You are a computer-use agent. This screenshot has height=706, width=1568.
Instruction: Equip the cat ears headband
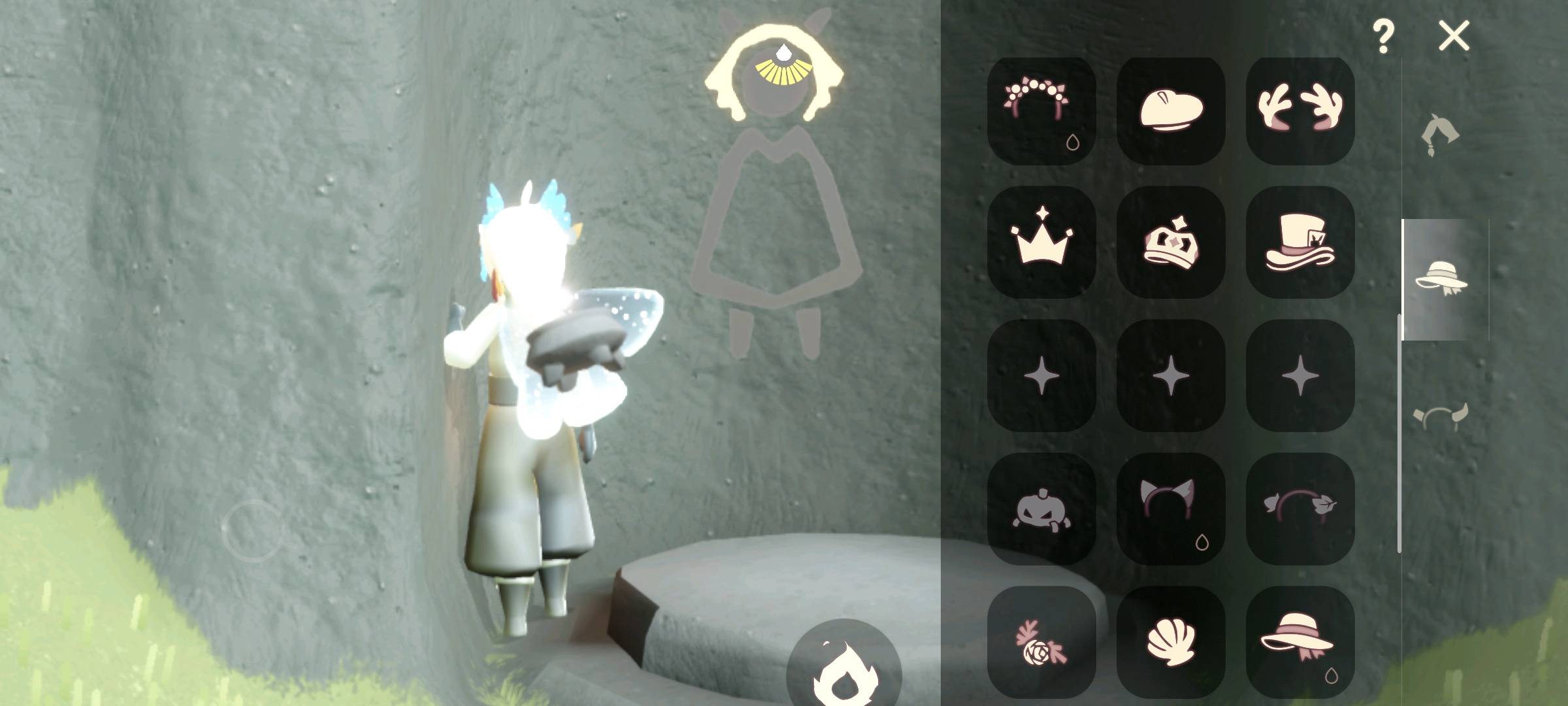coord(1171,509)
